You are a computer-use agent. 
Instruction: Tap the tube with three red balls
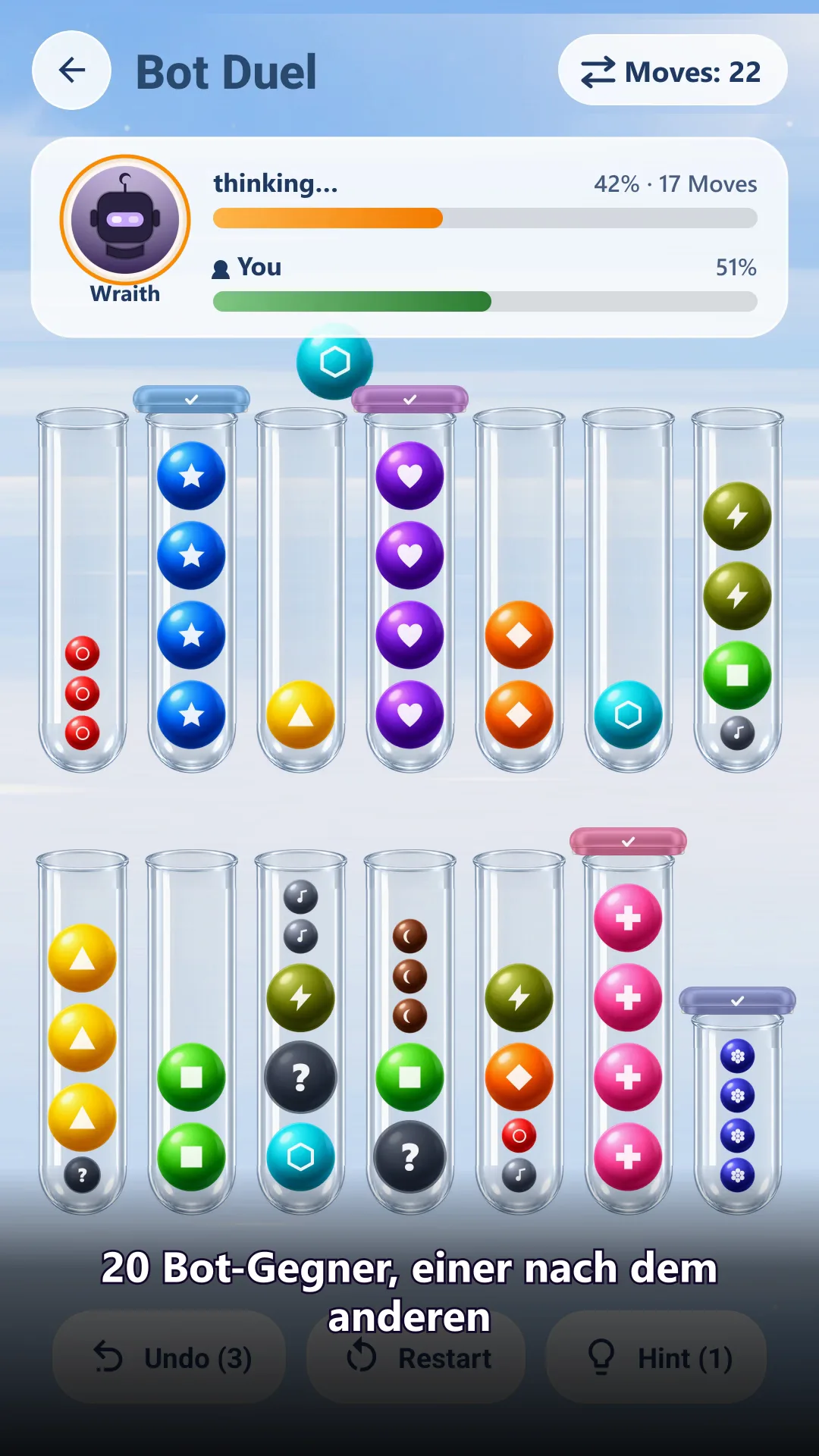(83, 590)
